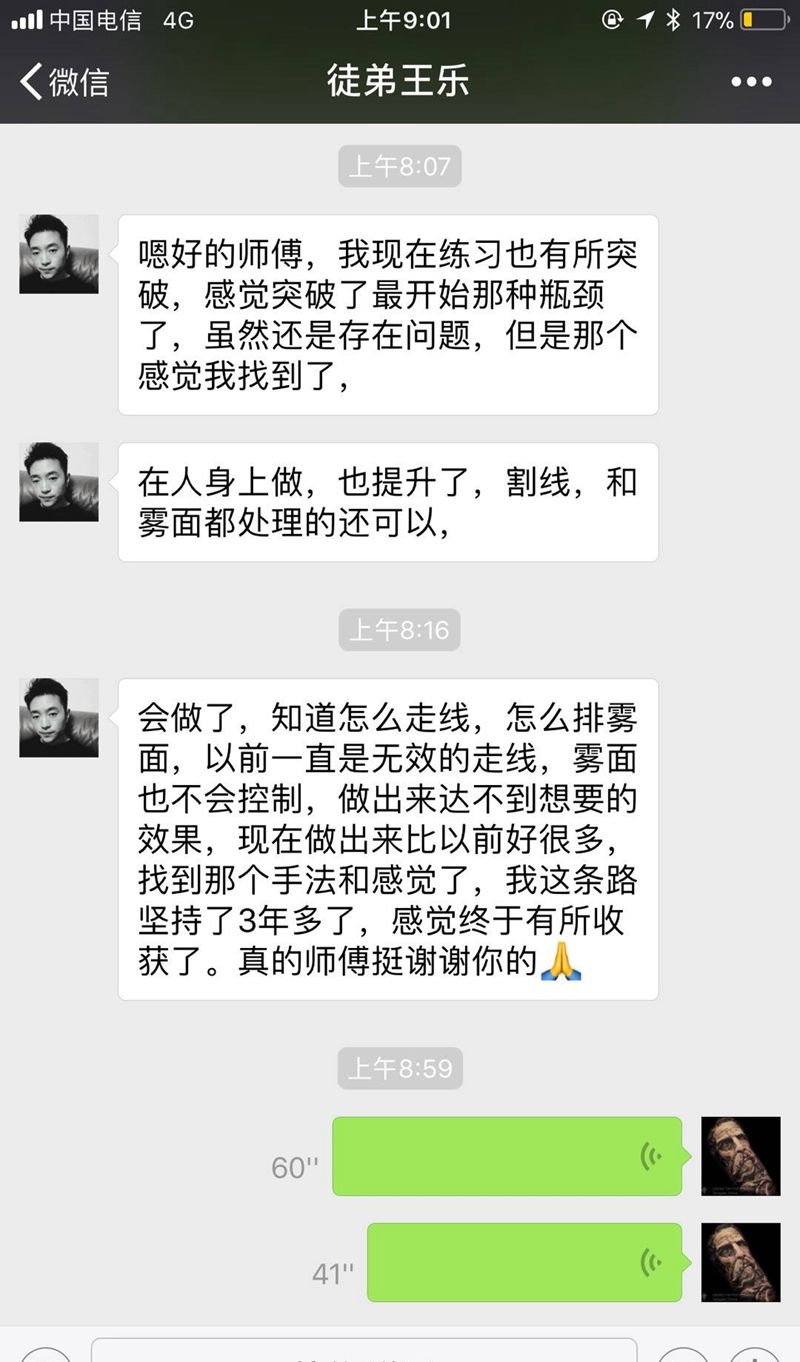View profile from avatar beside 会做了 message
The height and width of the screenshot is (1362, 800).
59,718
